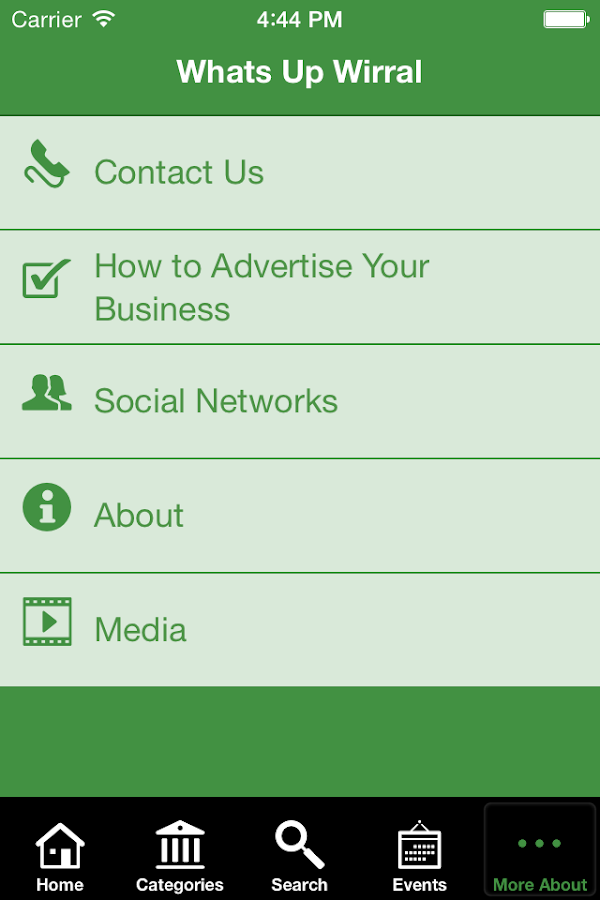
Task: Open the Media row
Action: tap(300, 630)
